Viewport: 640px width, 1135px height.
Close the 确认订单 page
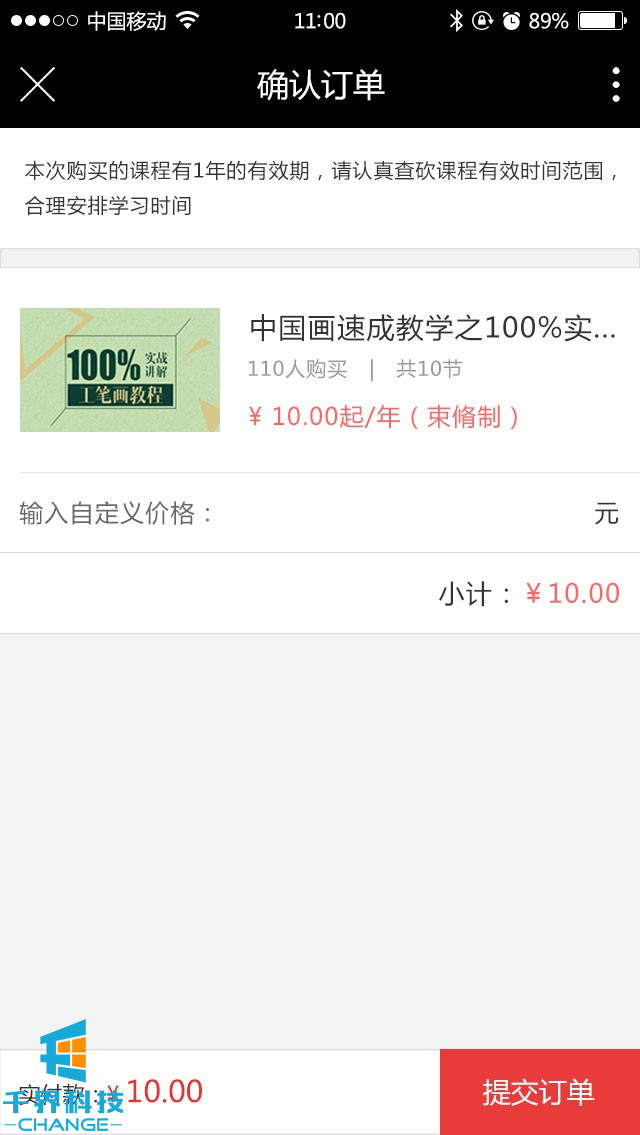(x=37, y=85)
